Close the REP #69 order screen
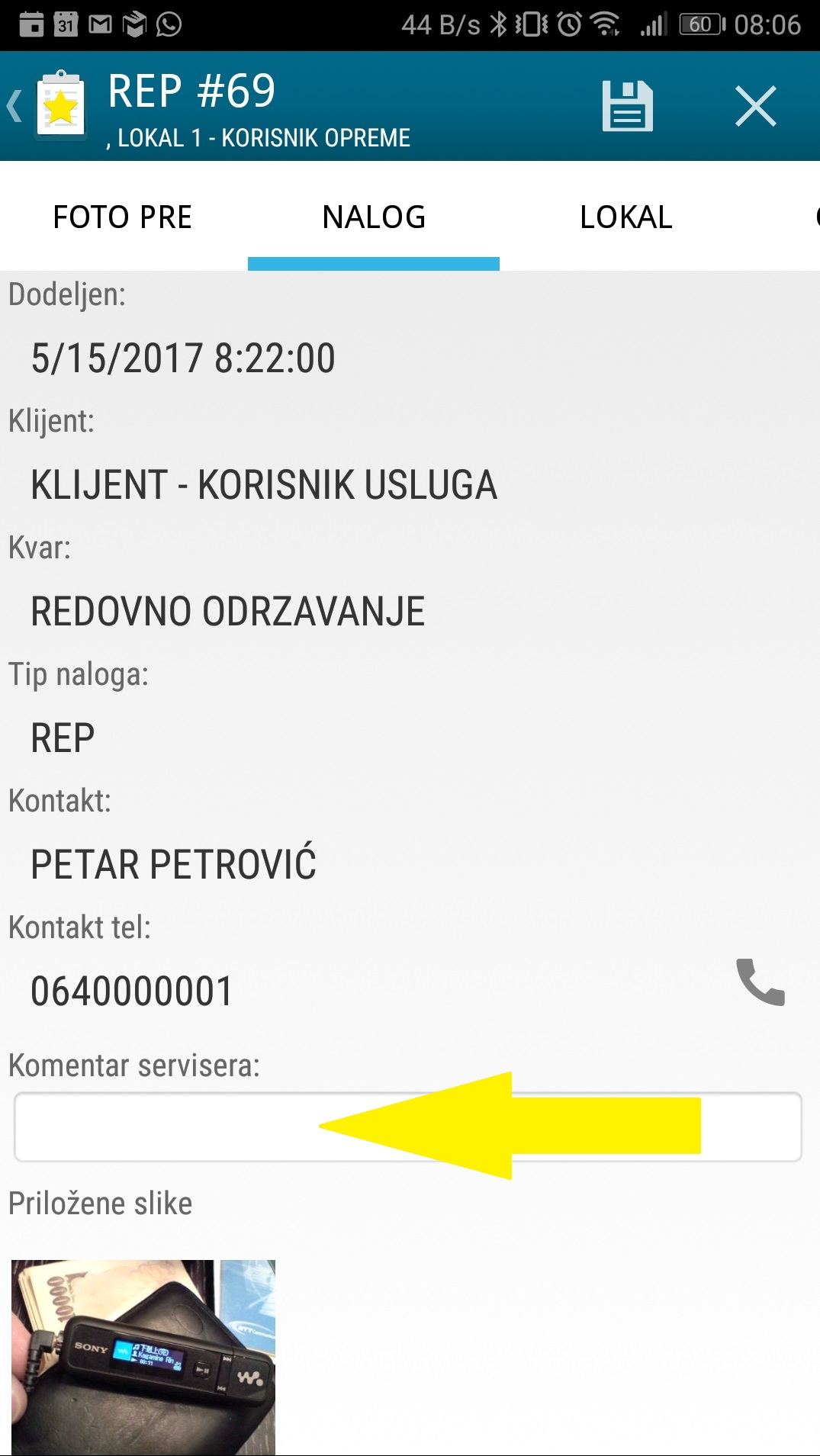This screenshot has width=820, height=1456. [x=755, y=106]
